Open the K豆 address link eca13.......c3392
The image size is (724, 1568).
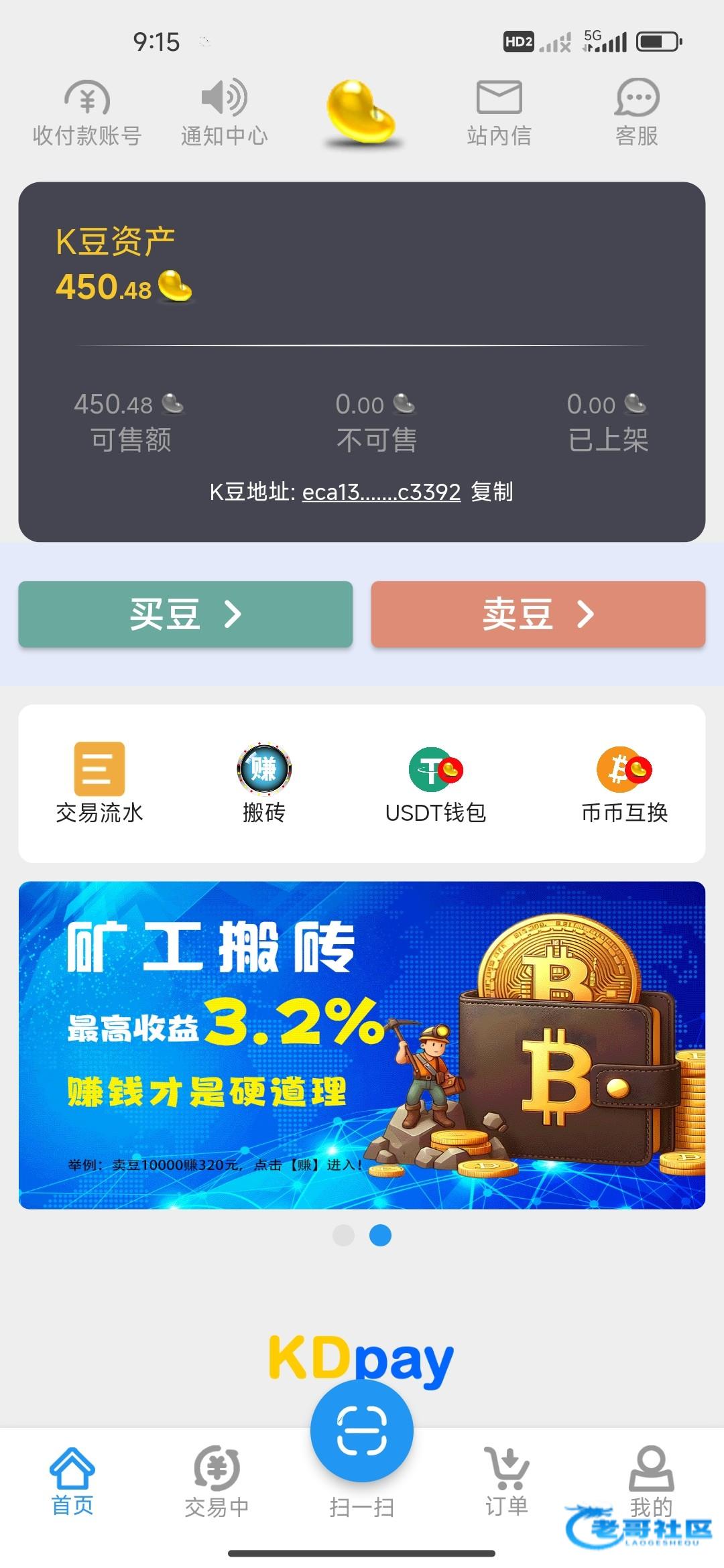(x=381, y=492)
